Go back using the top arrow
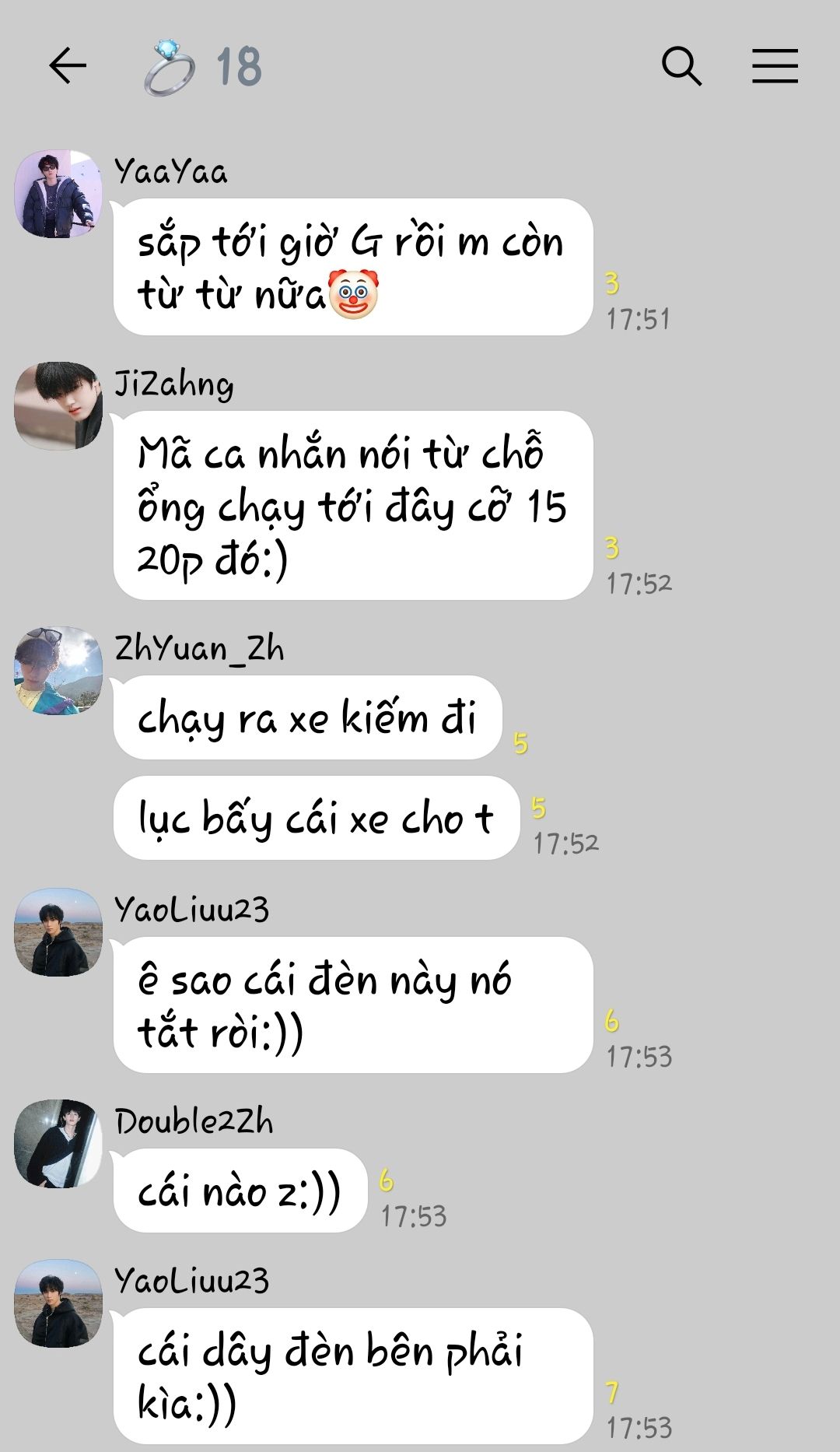 (x=68, y=65)
